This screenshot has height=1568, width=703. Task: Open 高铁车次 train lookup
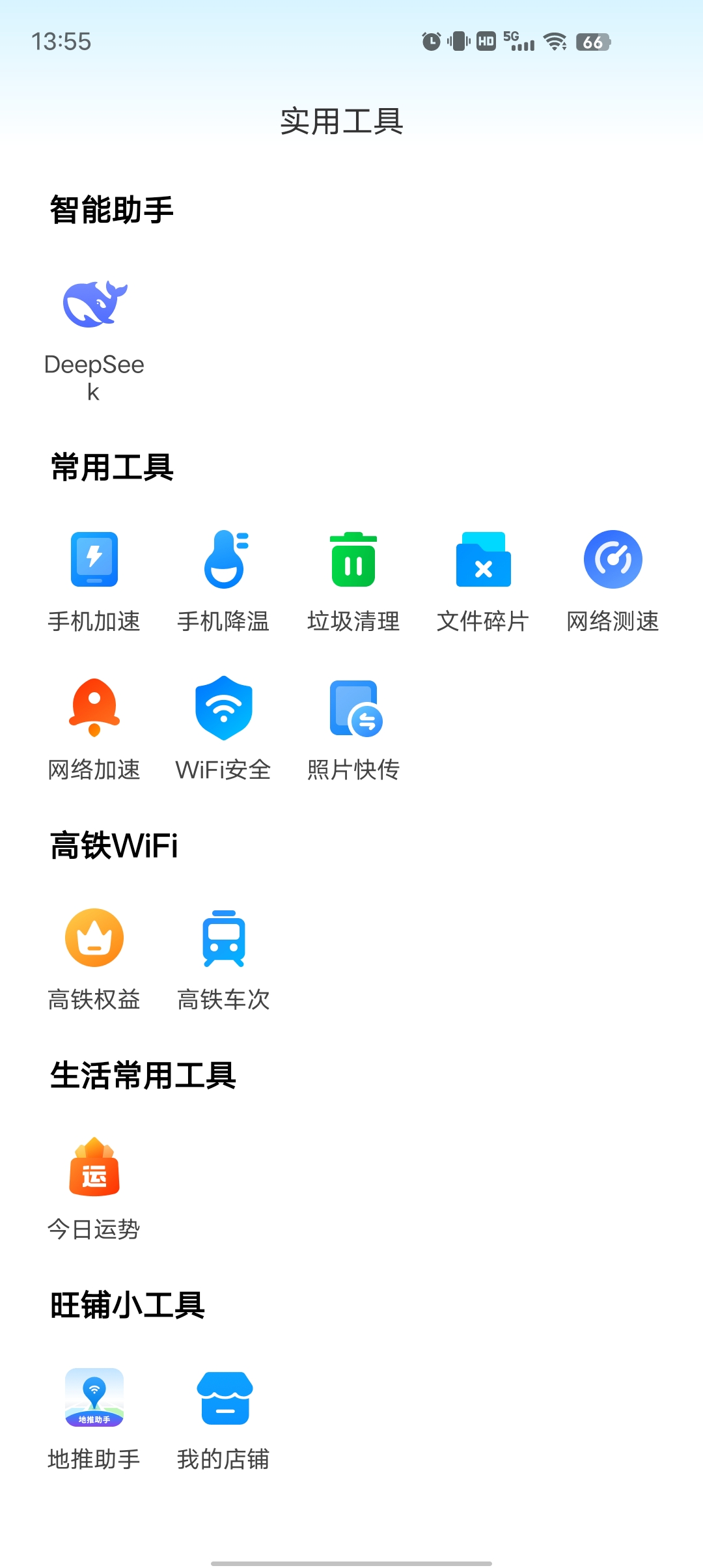[224, 938]
